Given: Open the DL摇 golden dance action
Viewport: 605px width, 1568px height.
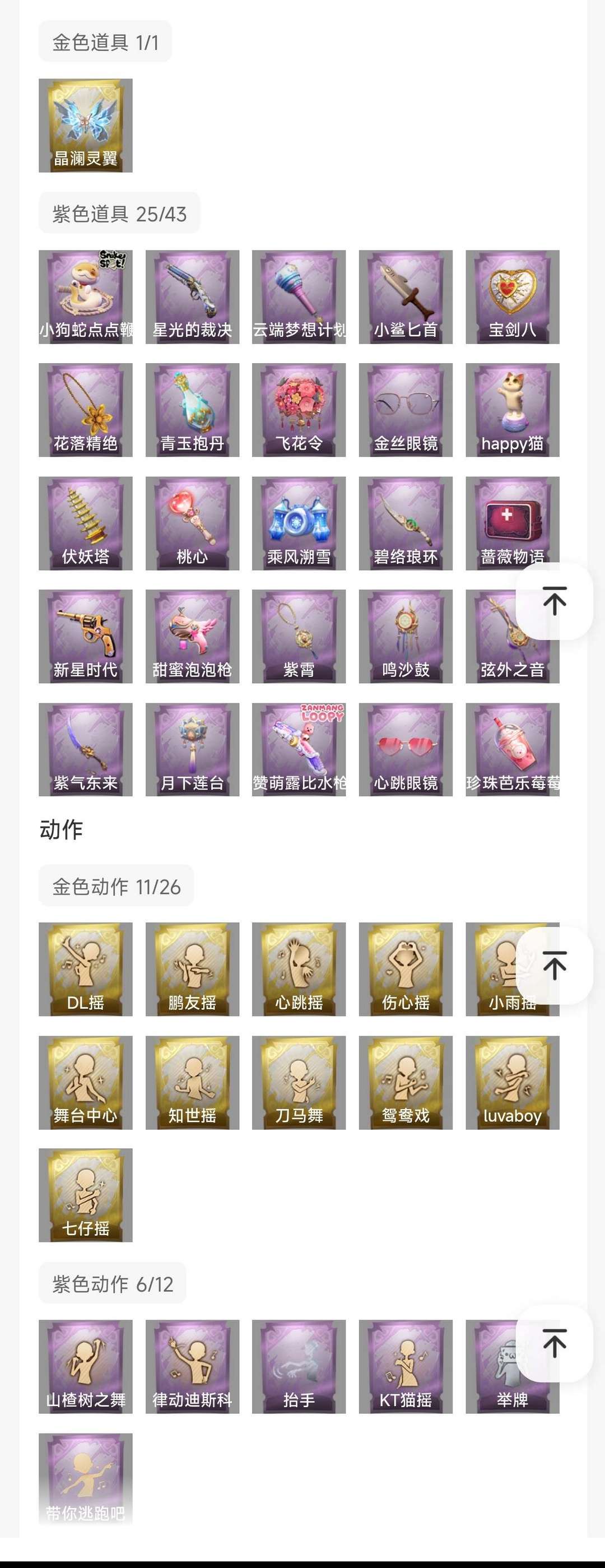Looking at the screenshot, I should point(86,969).
